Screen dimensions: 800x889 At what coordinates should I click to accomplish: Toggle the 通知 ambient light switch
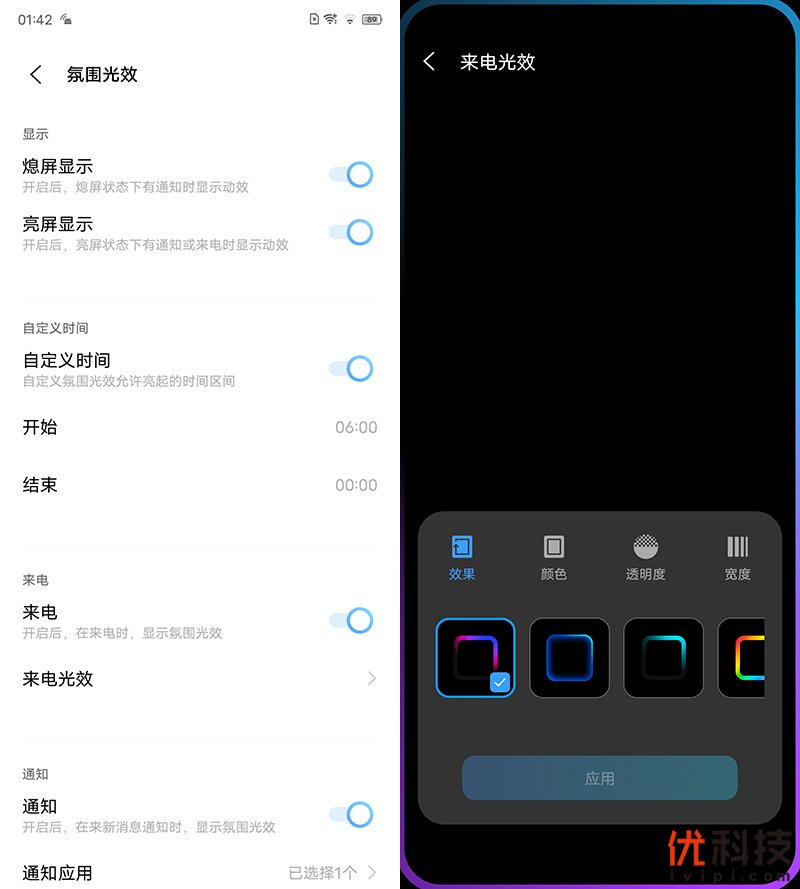(x=352, y=815)
